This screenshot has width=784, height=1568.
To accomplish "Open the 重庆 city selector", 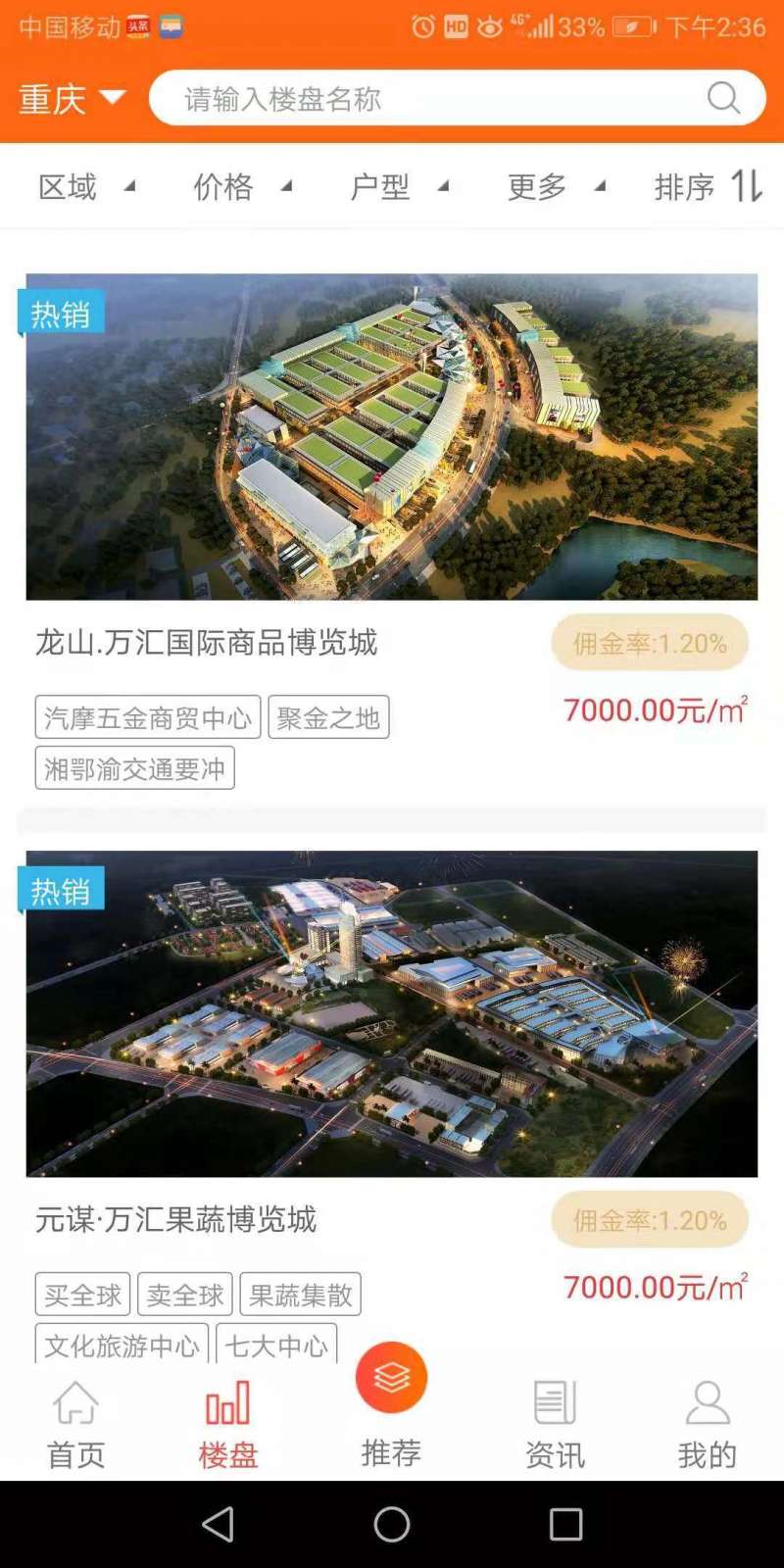I will pos(72,98).
